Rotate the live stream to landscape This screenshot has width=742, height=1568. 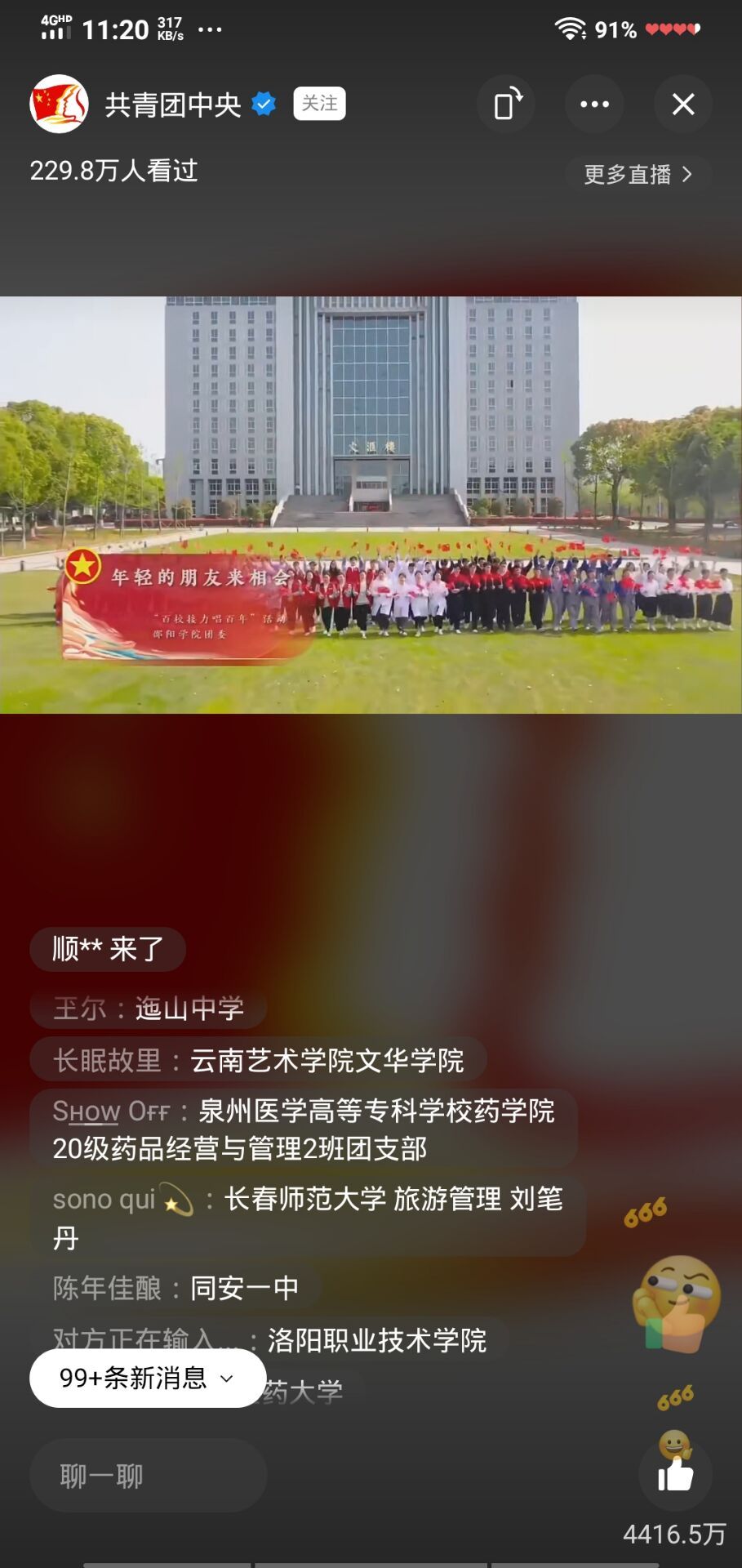507,105
